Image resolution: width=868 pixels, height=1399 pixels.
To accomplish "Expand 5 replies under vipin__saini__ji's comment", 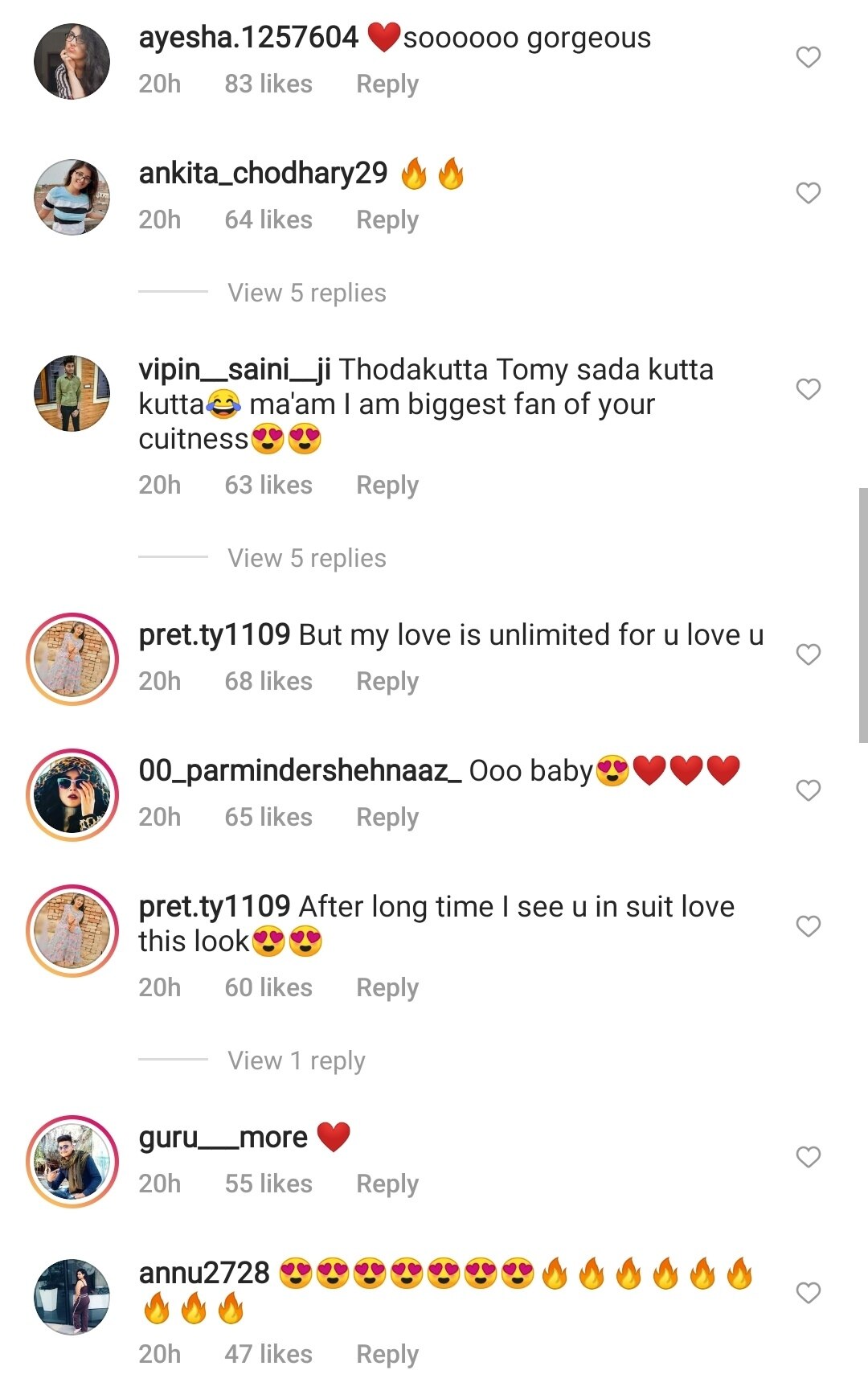I will click(306, 558).
